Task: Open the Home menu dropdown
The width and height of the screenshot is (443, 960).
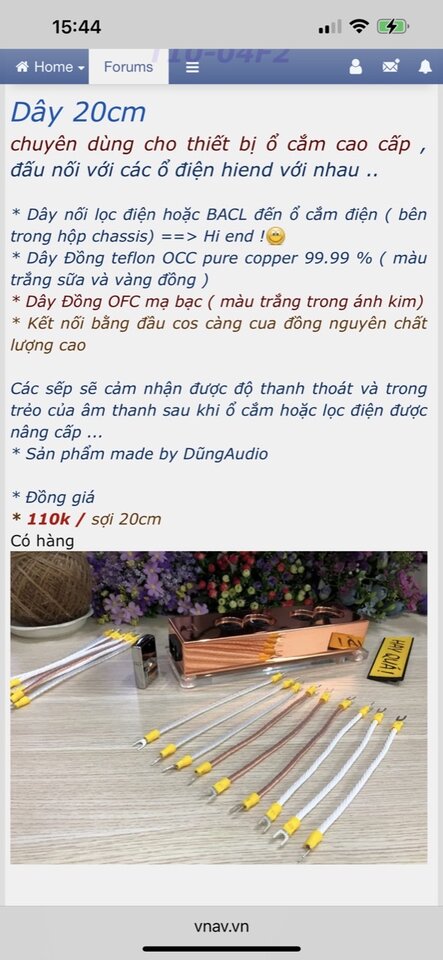Action: point(50,67)
